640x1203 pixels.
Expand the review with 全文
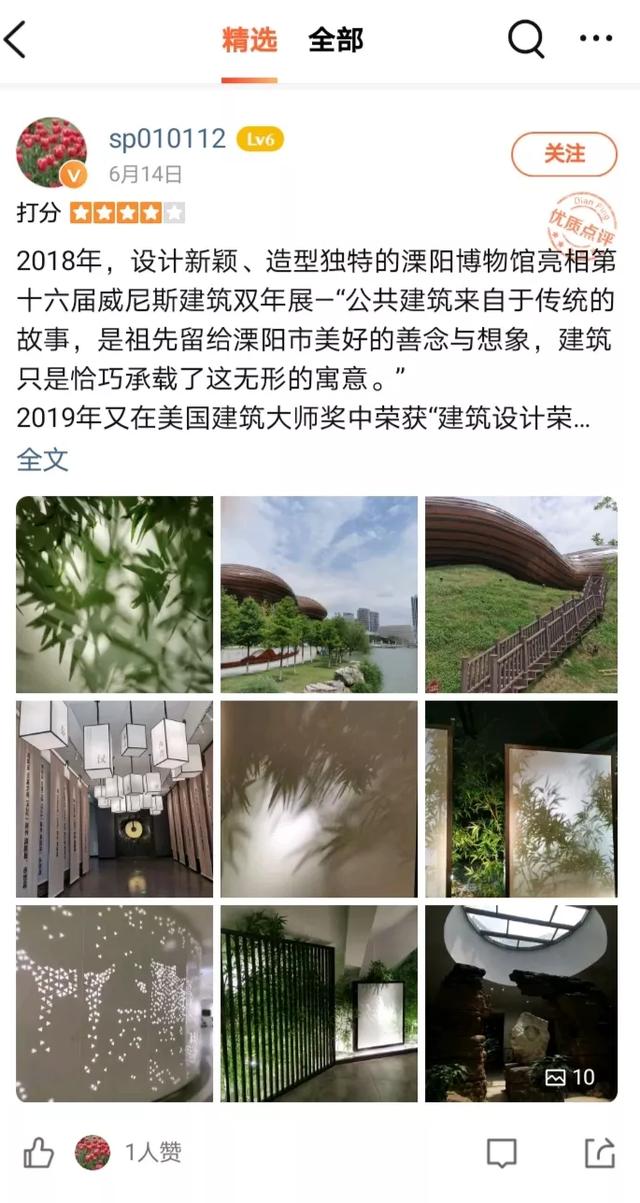coord(42,460)
